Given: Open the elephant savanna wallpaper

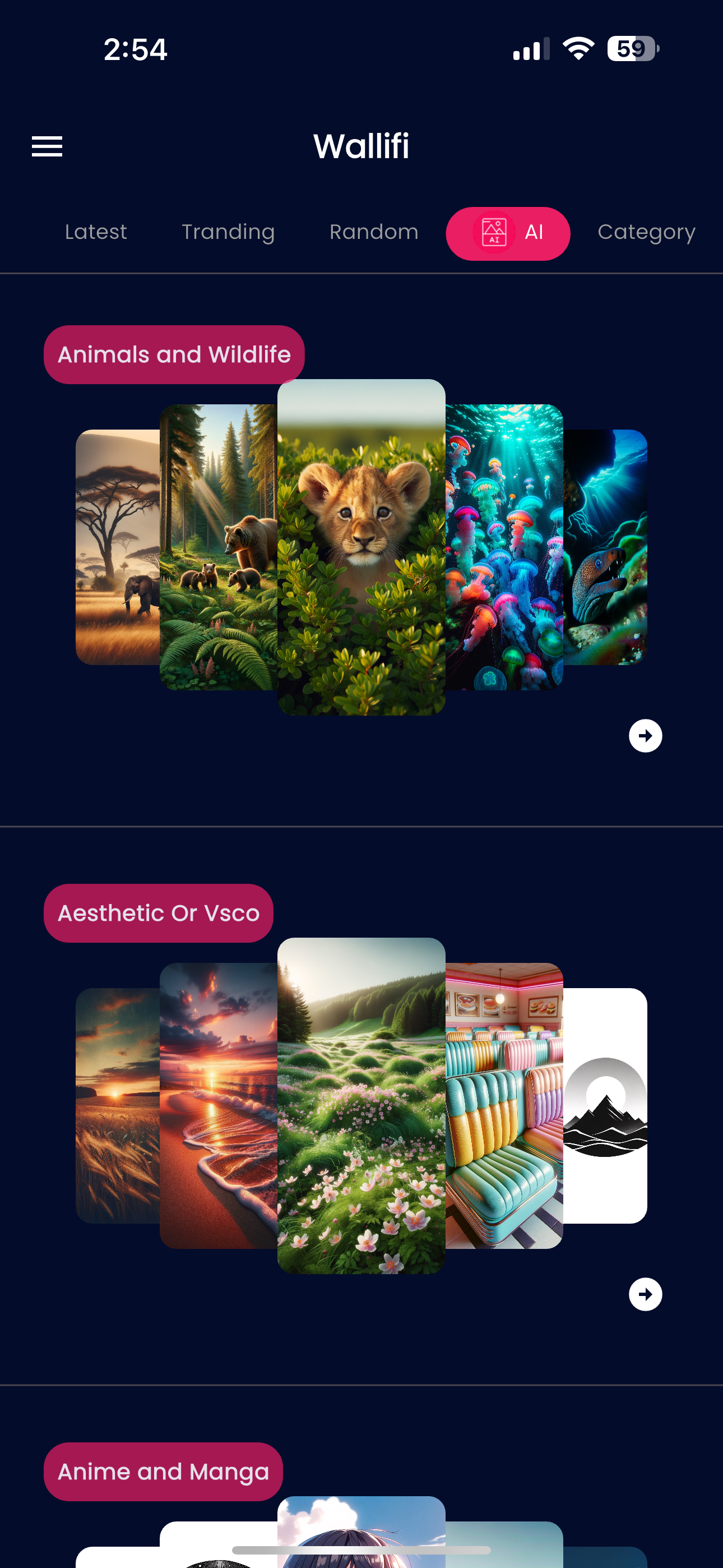Looking at the screenshot, I should [x=117, y=547].
